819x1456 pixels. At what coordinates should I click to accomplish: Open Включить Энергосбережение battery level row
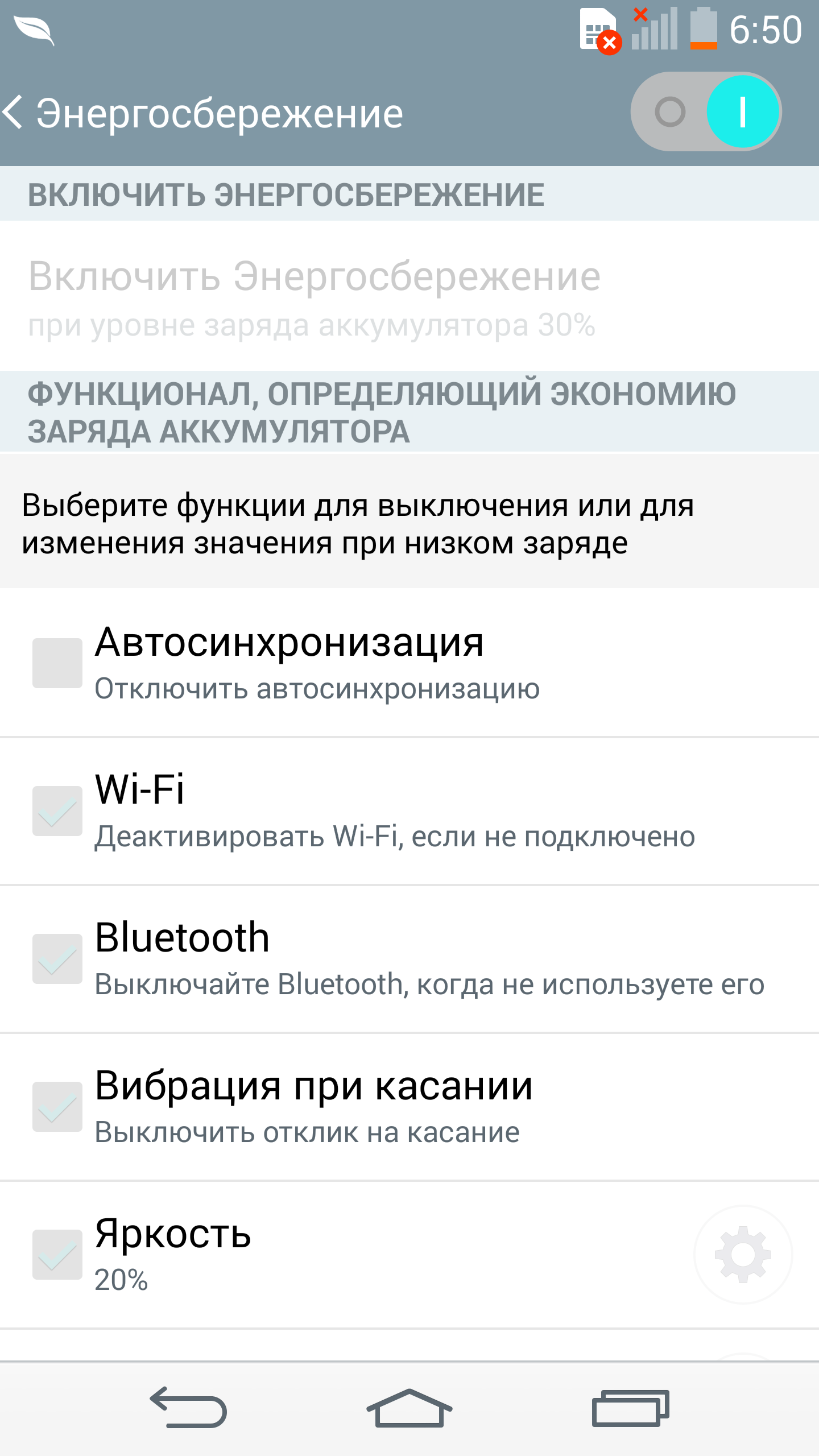click(409, 296)
